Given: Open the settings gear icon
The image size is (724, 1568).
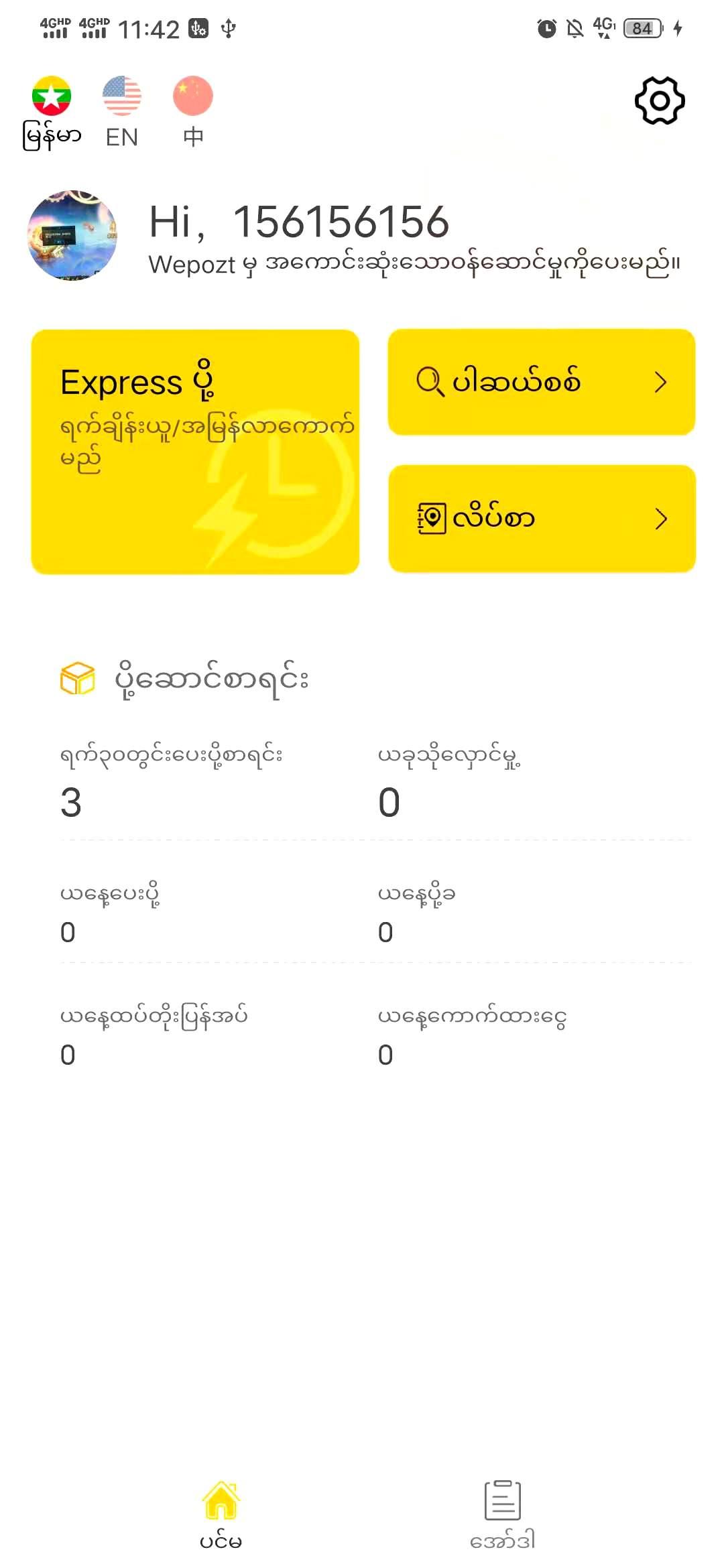Looking at the screenshot, I should pos(660,101).
